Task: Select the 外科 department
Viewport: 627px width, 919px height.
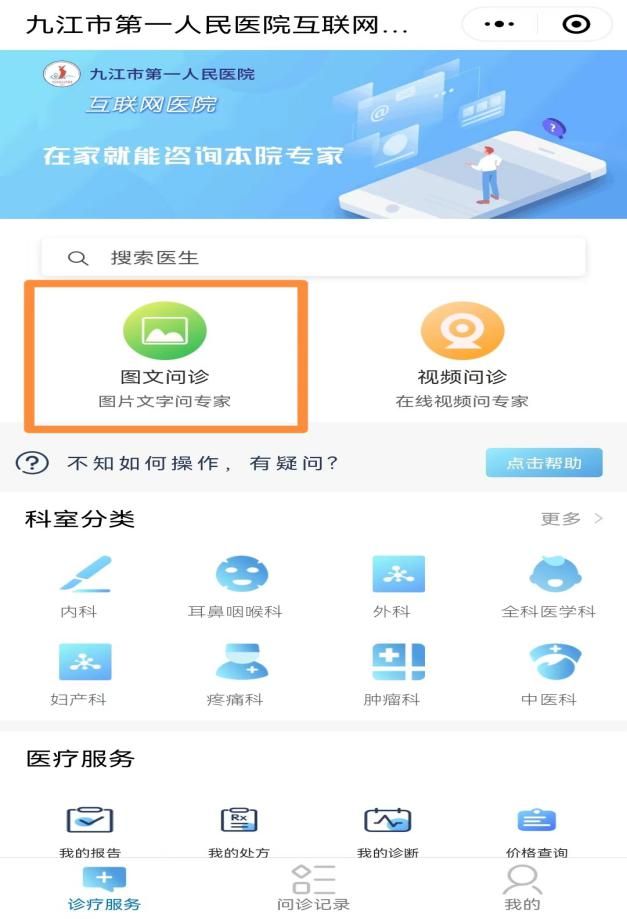Action: click(391, 587)
